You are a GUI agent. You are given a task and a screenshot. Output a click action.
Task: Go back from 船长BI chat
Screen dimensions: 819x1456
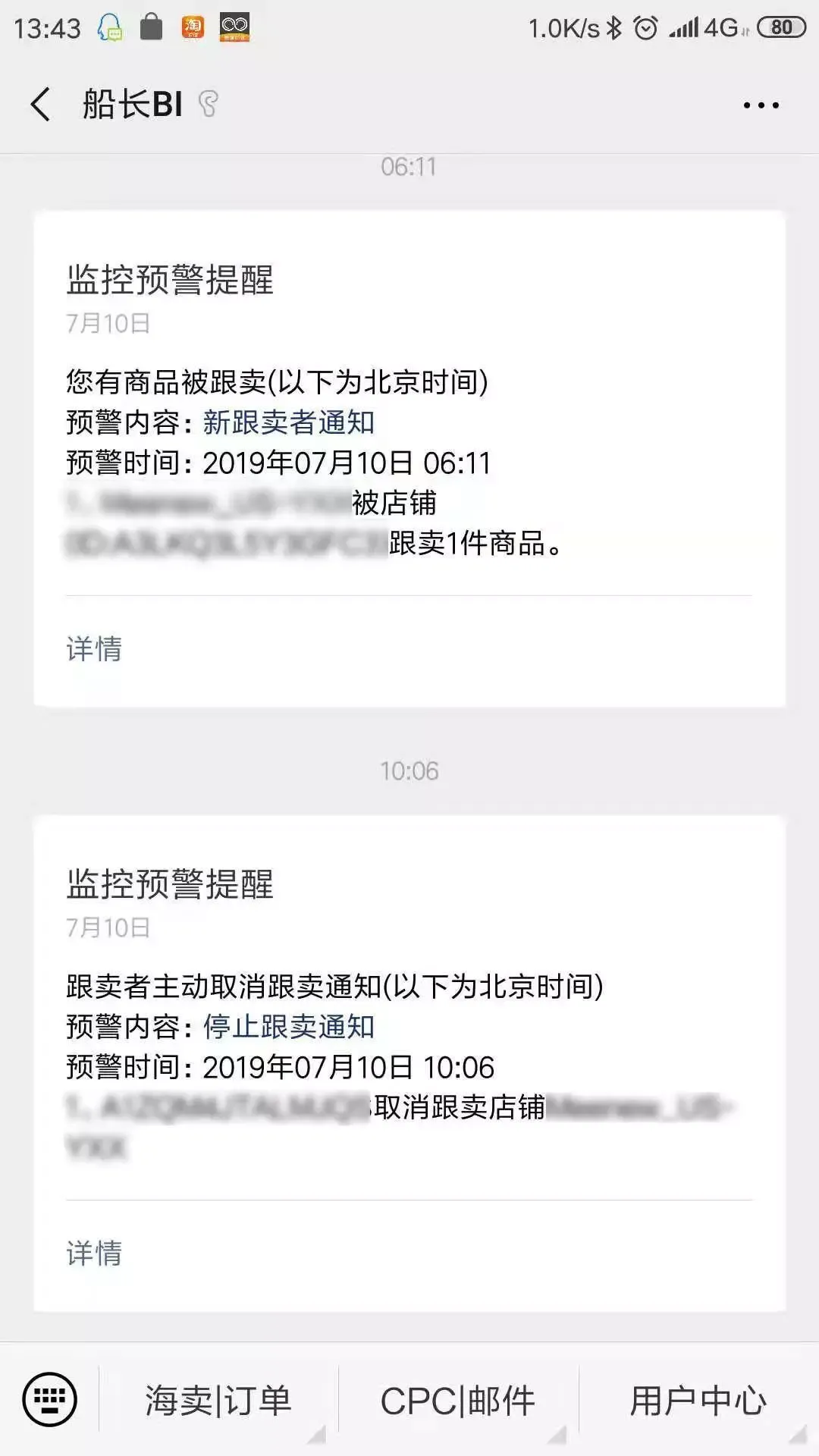point(41,105)
